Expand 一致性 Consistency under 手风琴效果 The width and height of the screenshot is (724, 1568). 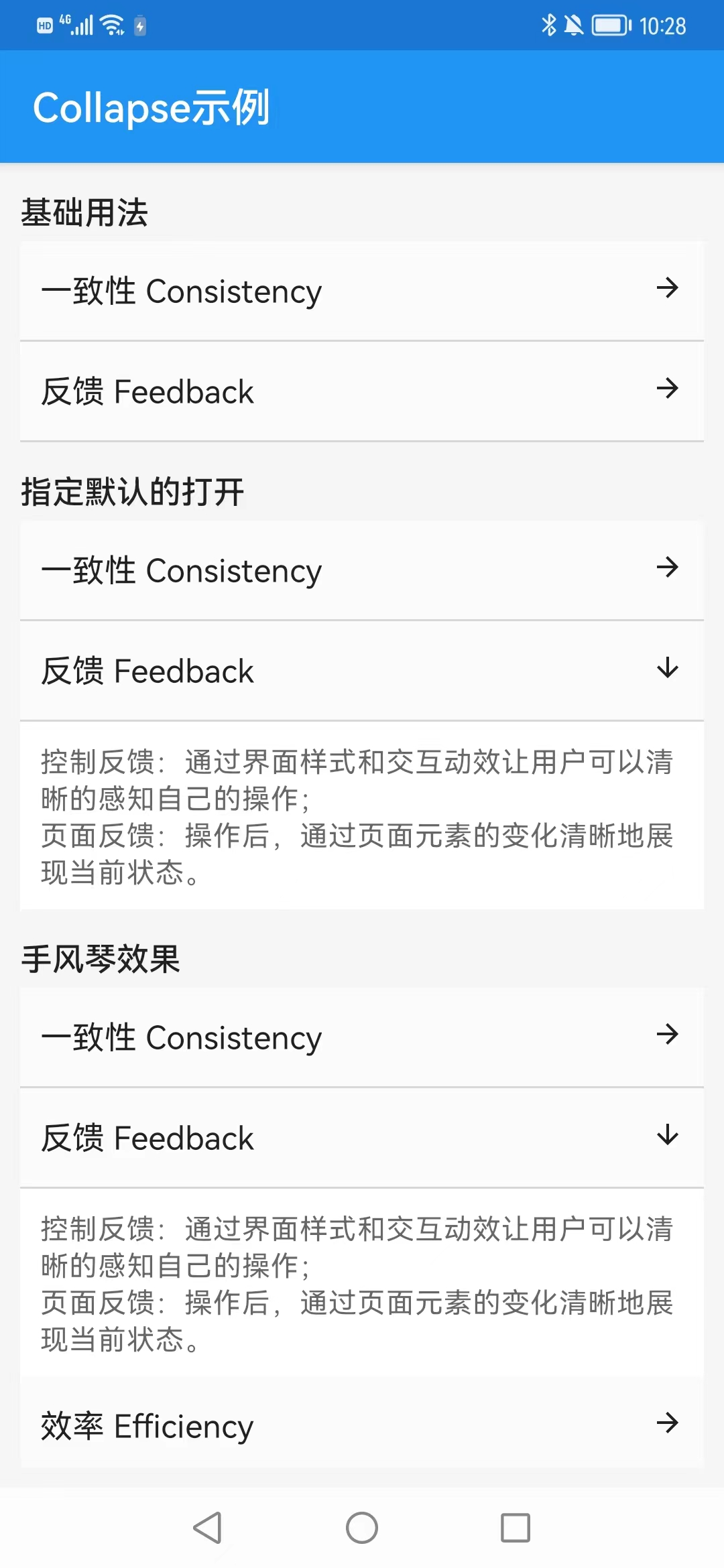coord(362,1037)
